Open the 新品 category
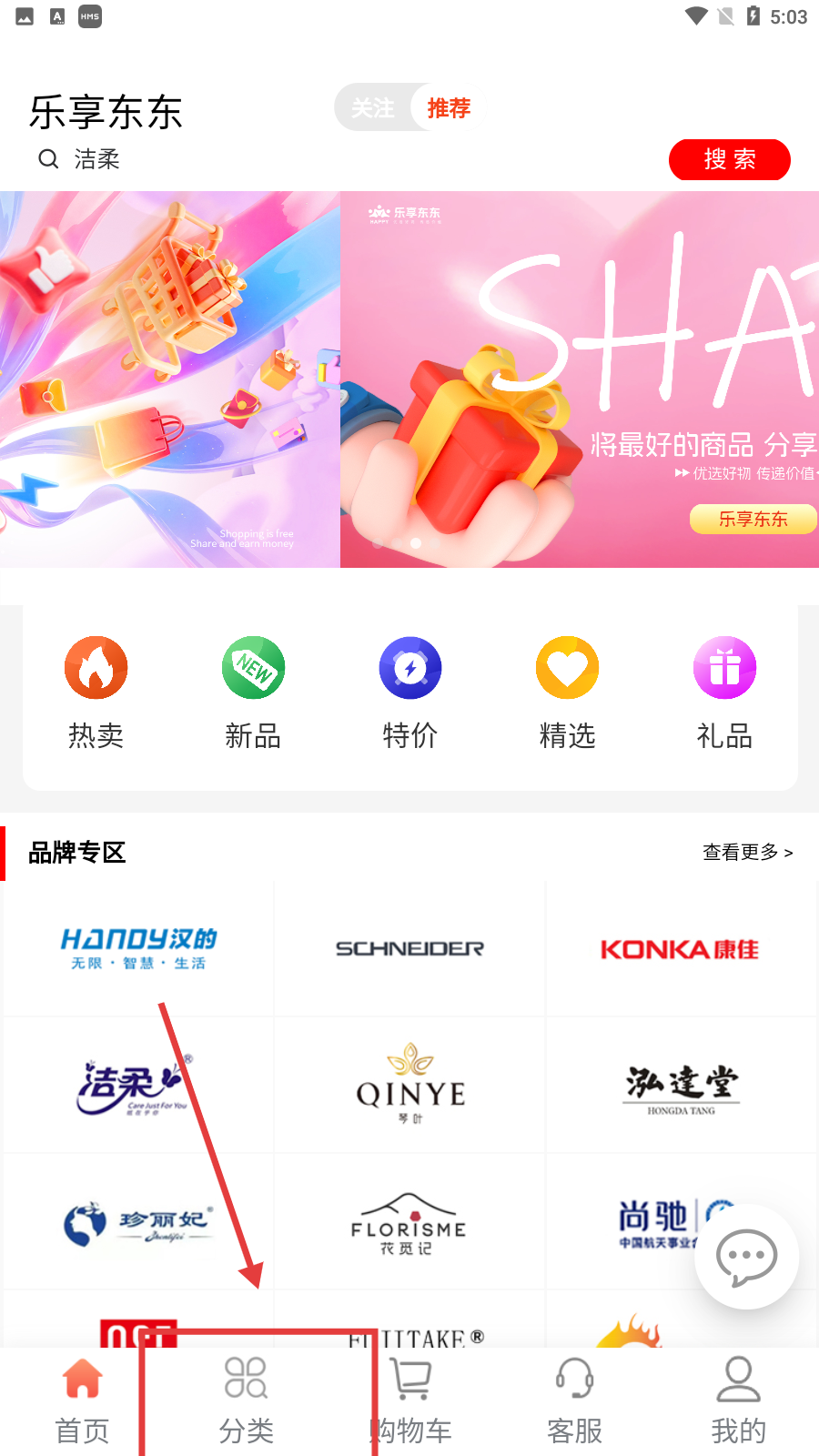This screenshot has width=819, height=1456. pyautogui.click(x=253, y=693)
